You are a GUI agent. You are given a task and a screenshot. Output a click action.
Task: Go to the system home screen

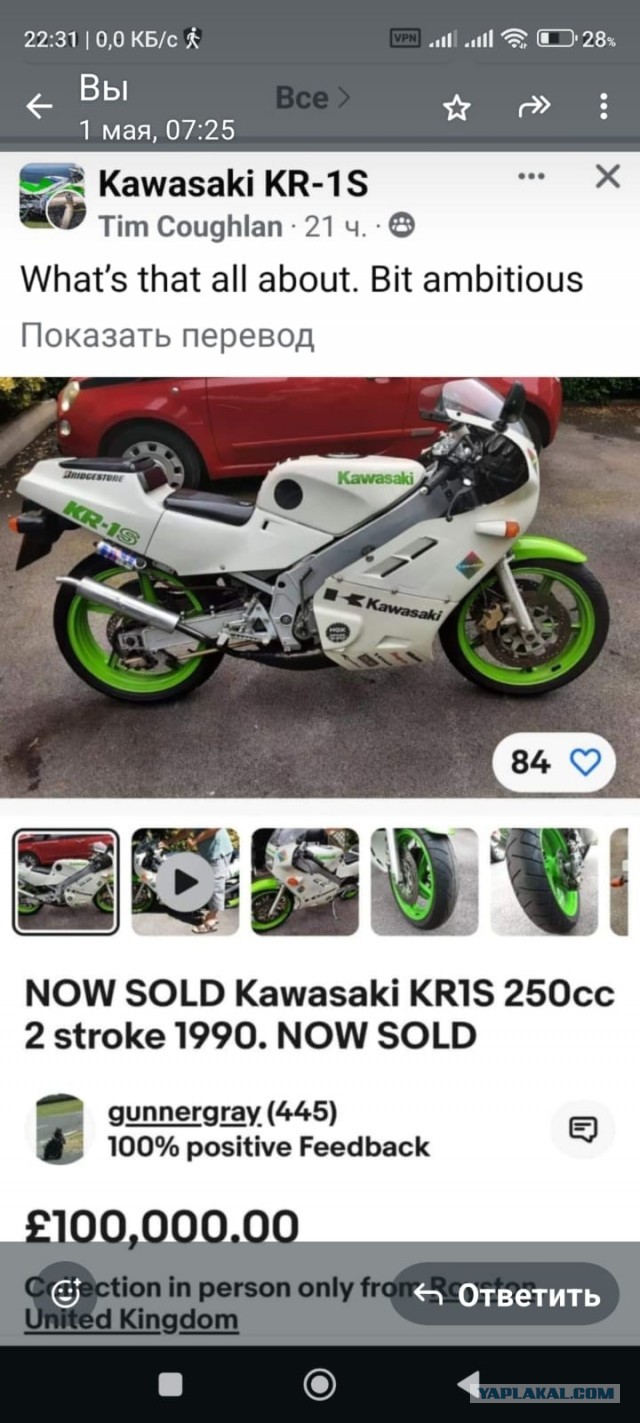click(x=319, y=1384)
